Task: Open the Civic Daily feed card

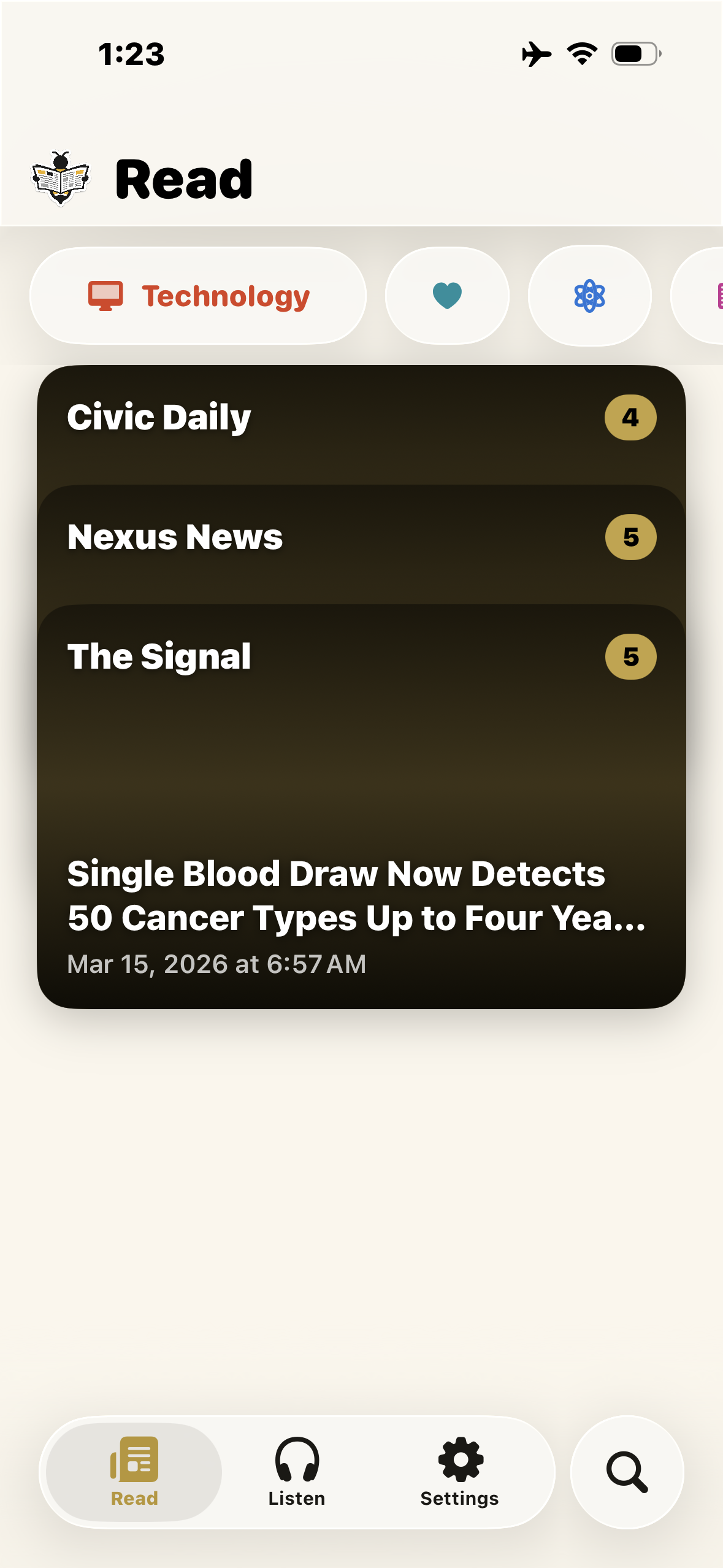Action: pos(361,418)
